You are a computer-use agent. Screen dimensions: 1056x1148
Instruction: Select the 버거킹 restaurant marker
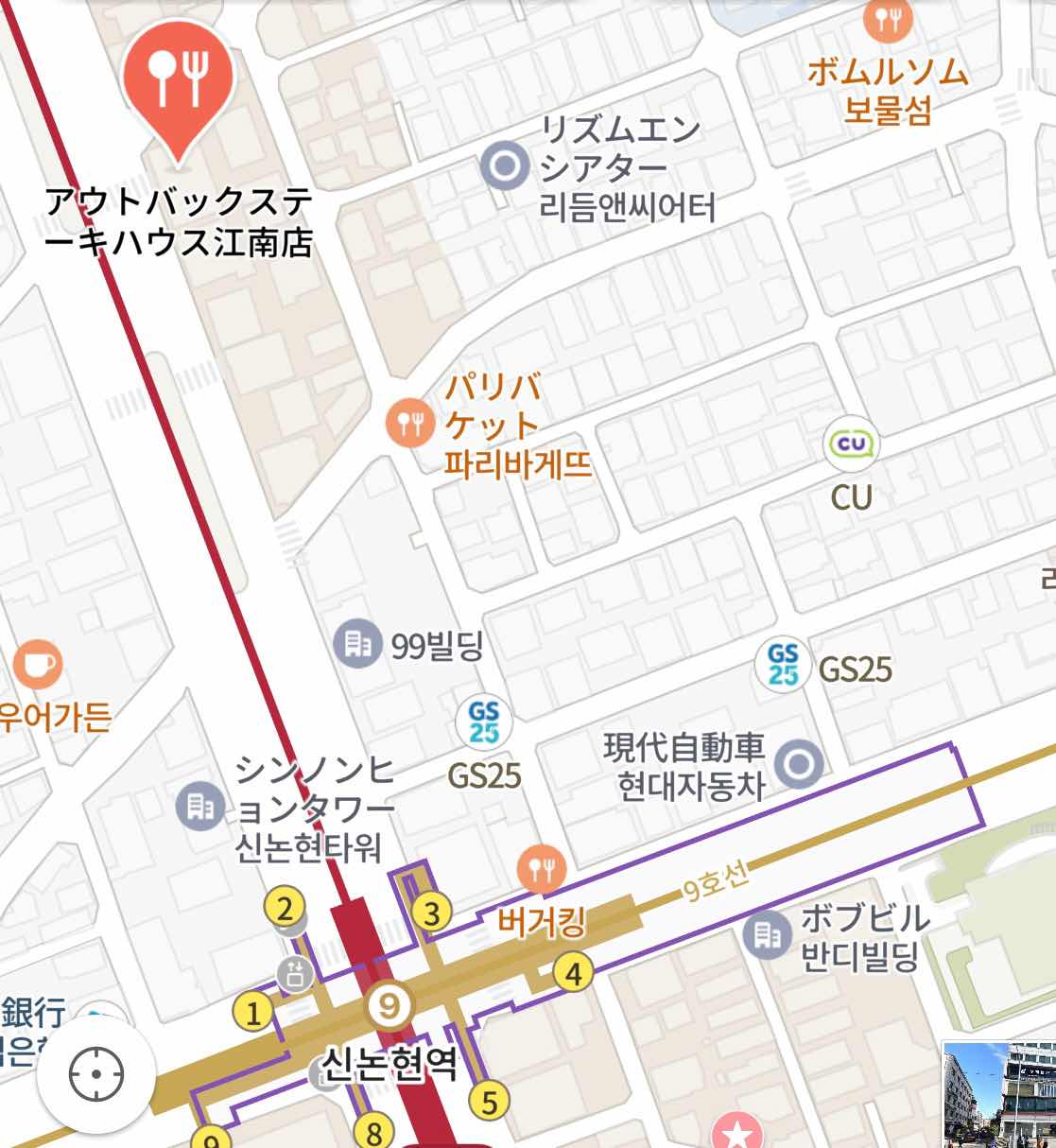click(542, 869)
